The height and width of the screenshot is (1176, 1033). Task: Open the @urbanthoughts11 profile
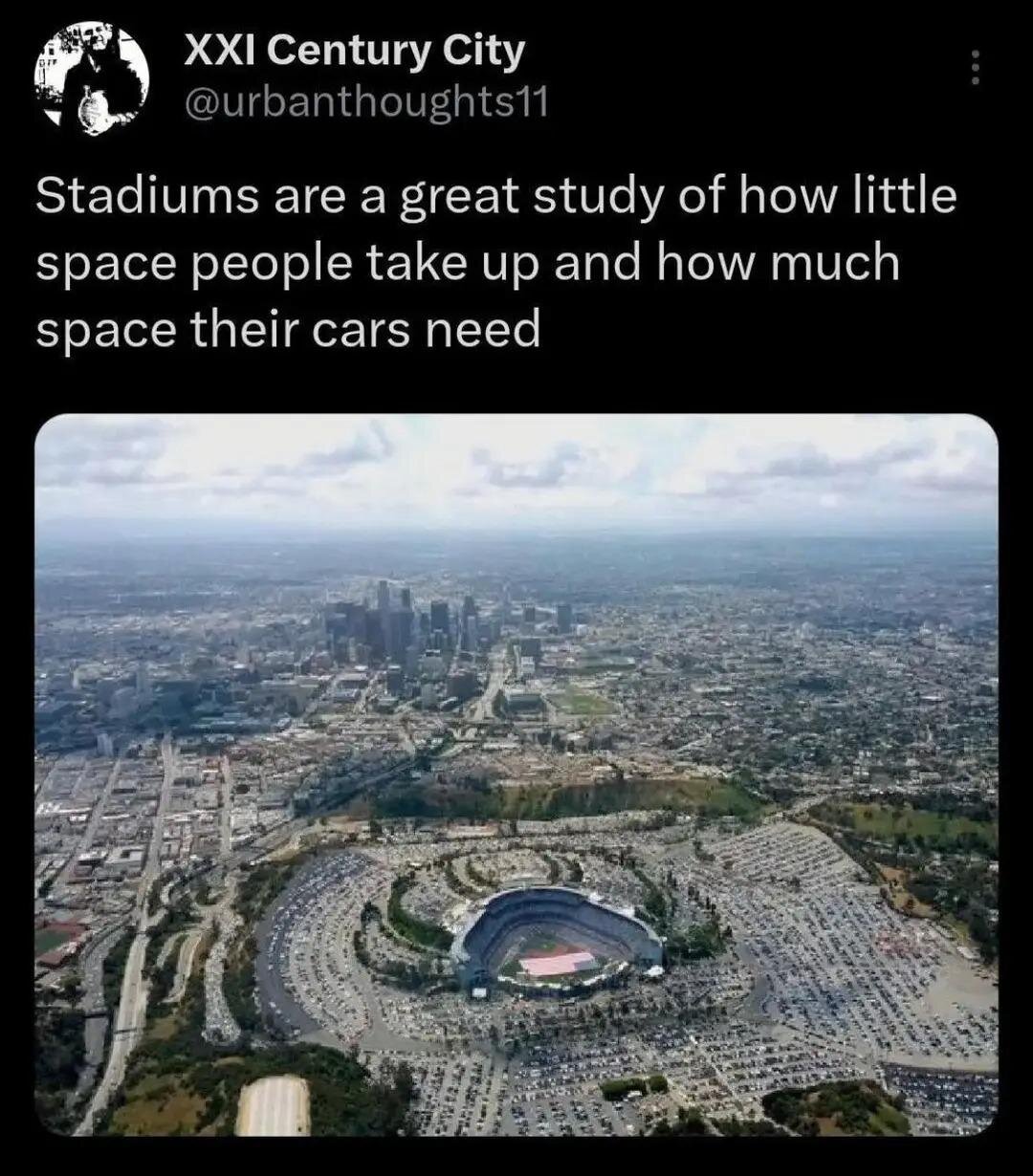coord(365,101)
